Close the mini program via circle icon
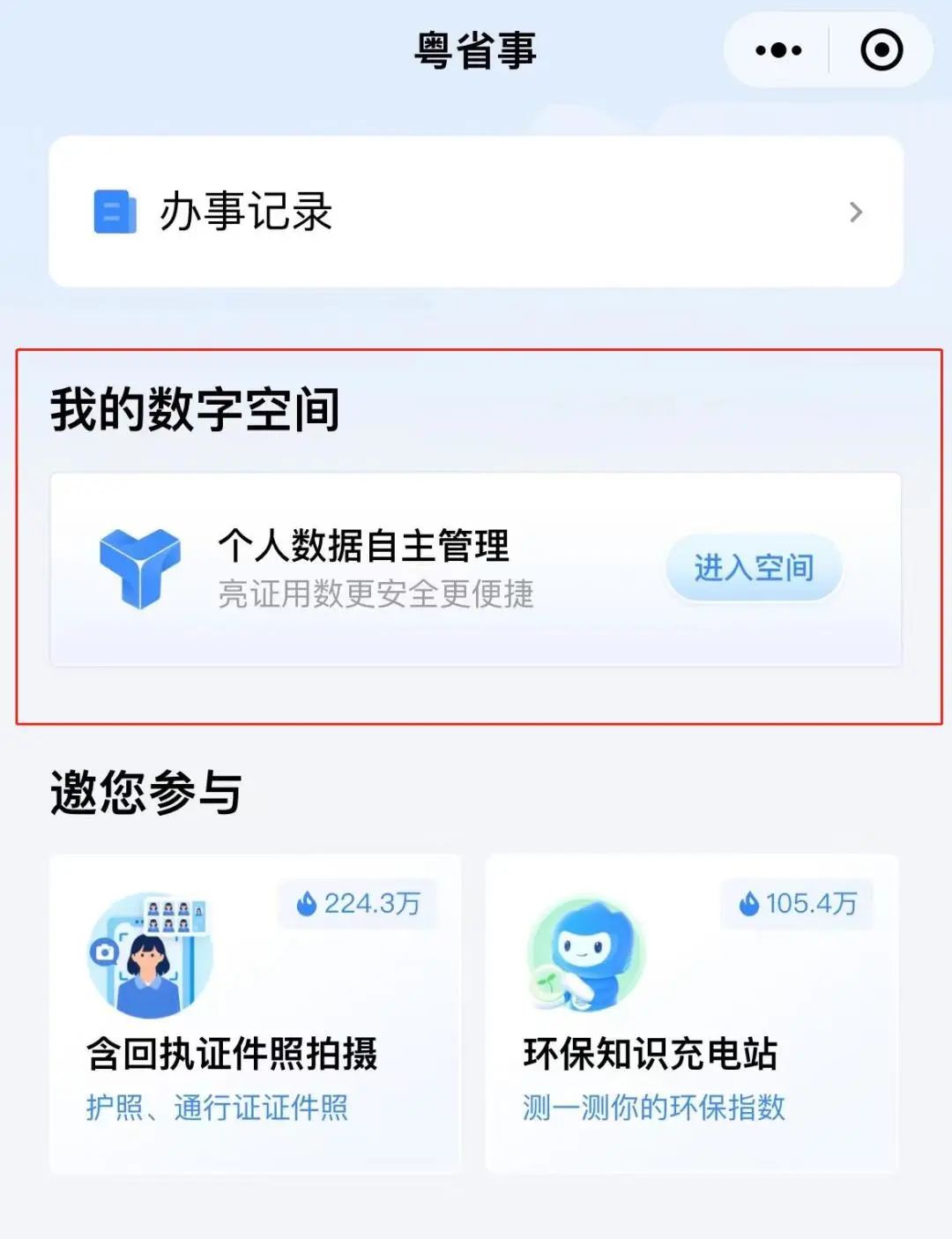Viewport: 952px width, 1239px height. tap(881, 50)
